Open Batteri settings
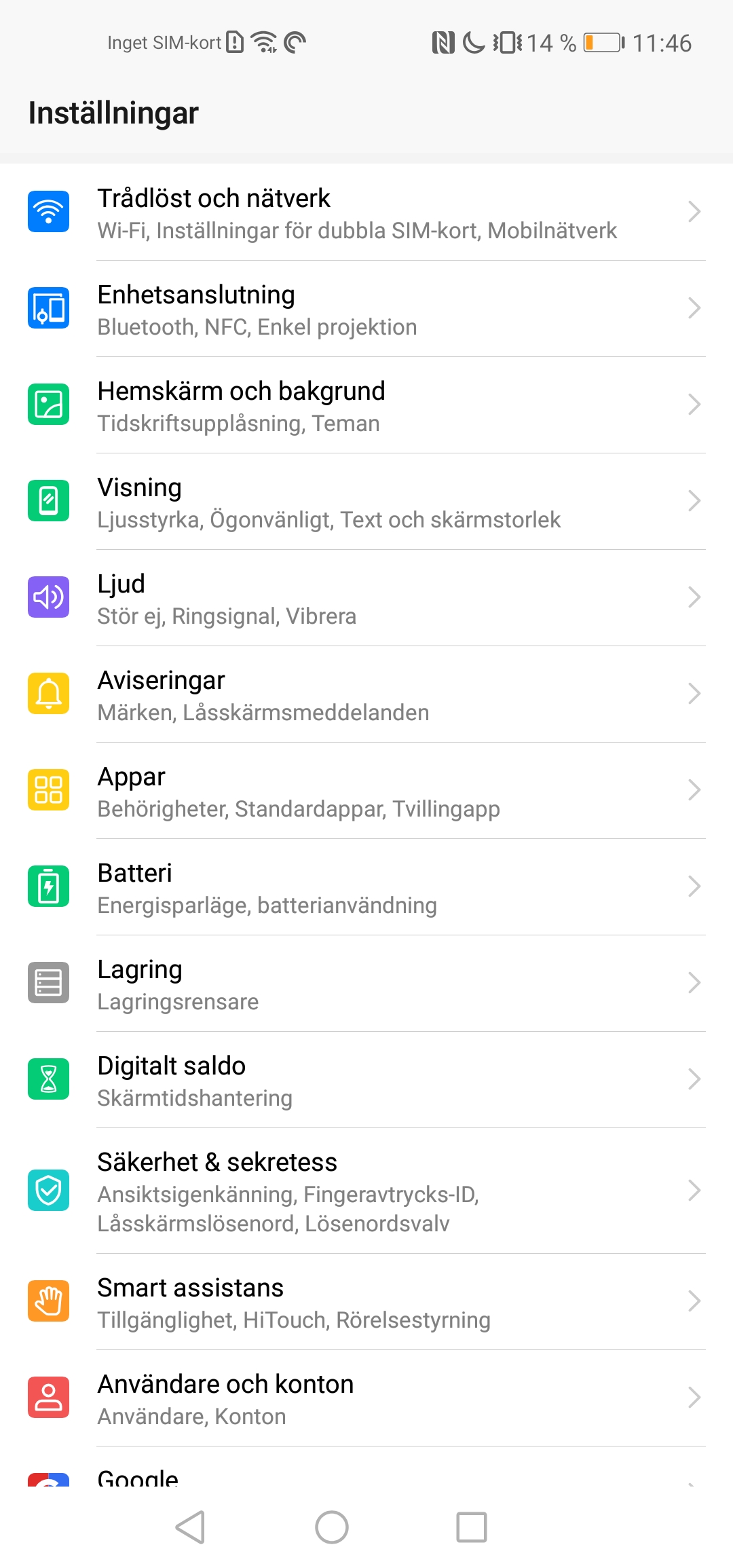Image resolution: width=733 pixels, height=1568 pixels. 366,887
